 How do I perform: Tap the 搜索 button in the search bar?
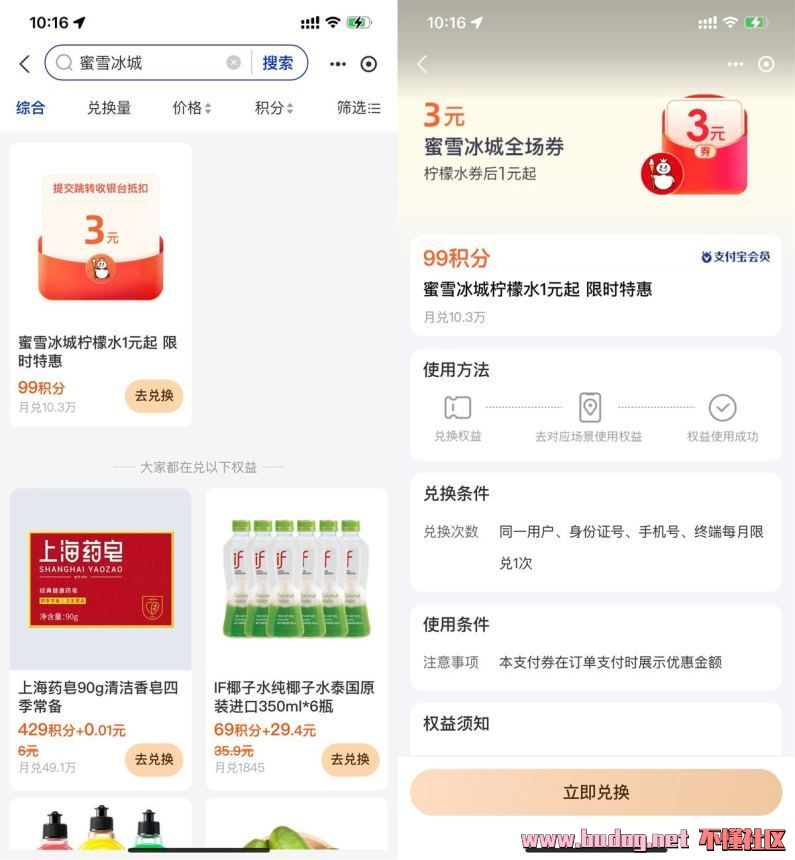(278, 63)
